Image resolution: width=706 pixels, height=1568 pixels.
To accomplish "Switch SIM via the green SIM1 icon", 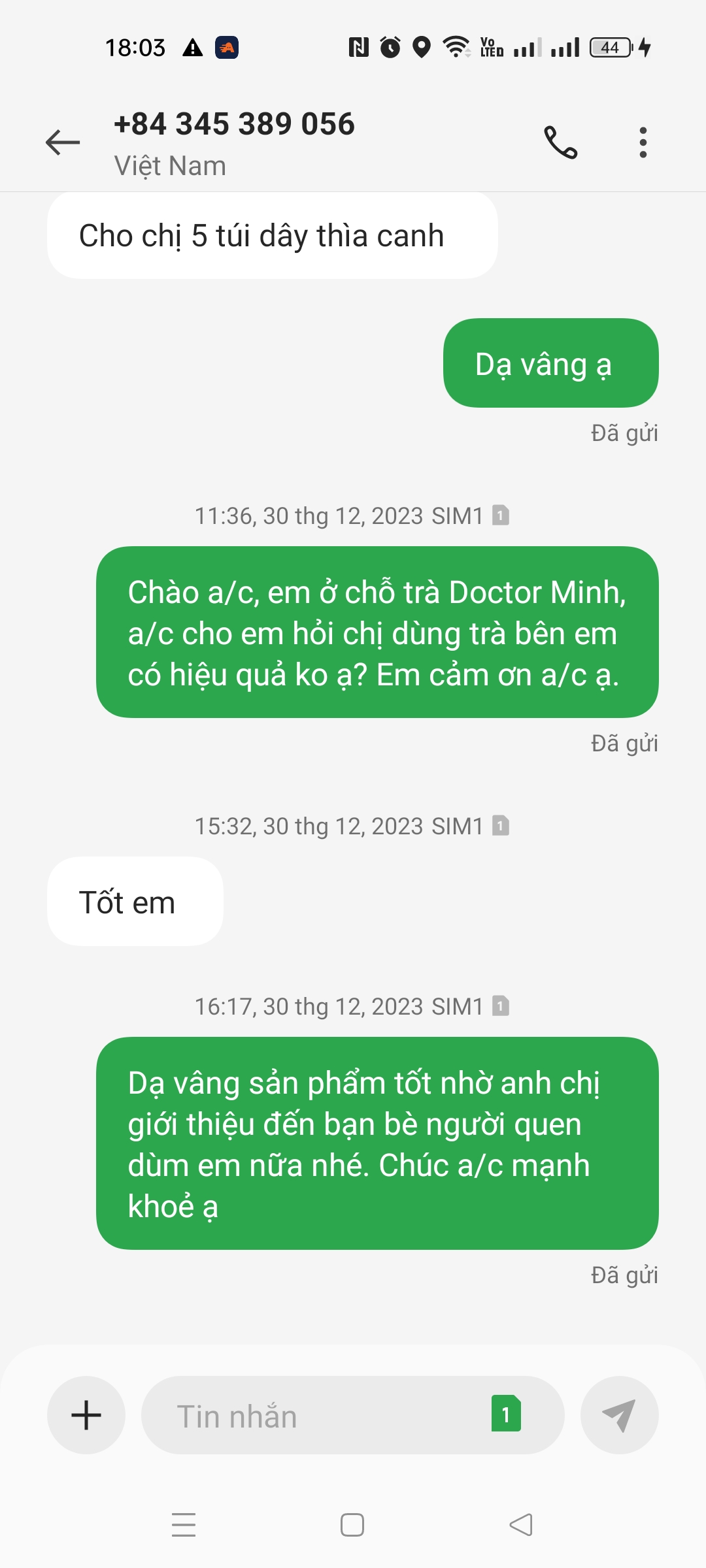I will coord(506,1414).
